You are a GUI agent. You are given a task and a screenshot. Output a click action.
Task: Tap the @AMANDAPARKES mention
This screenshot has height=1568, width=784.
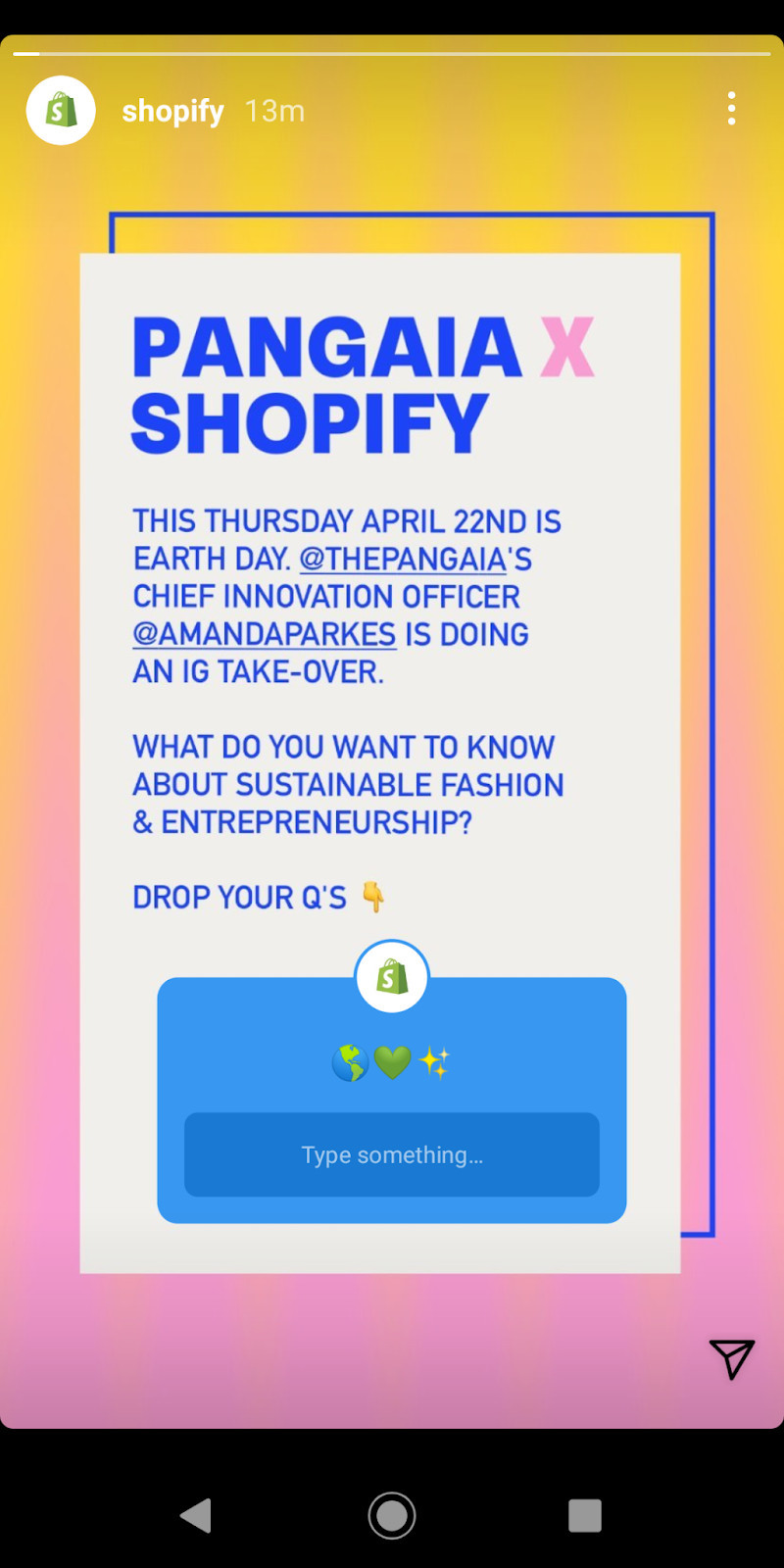[265, 634]
